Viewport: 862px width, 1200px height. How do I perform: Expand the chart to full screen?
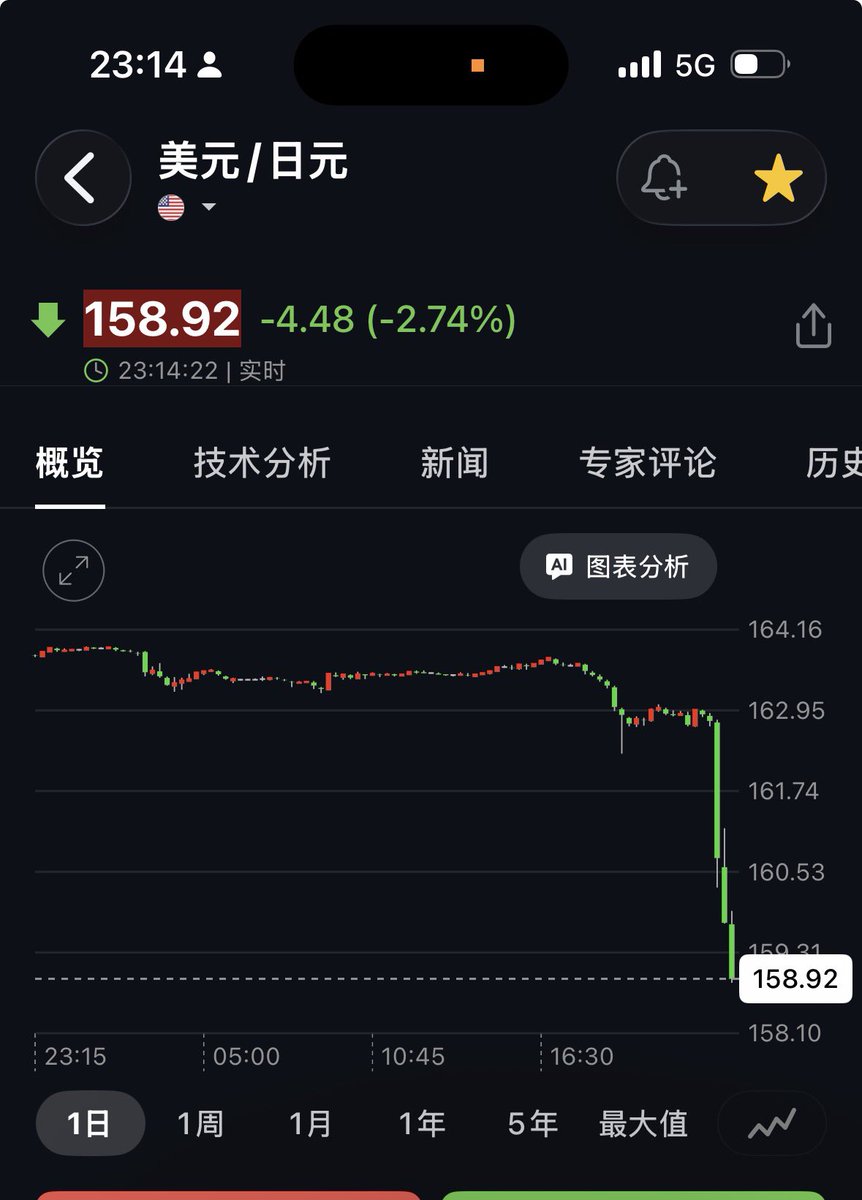point(73,571)
